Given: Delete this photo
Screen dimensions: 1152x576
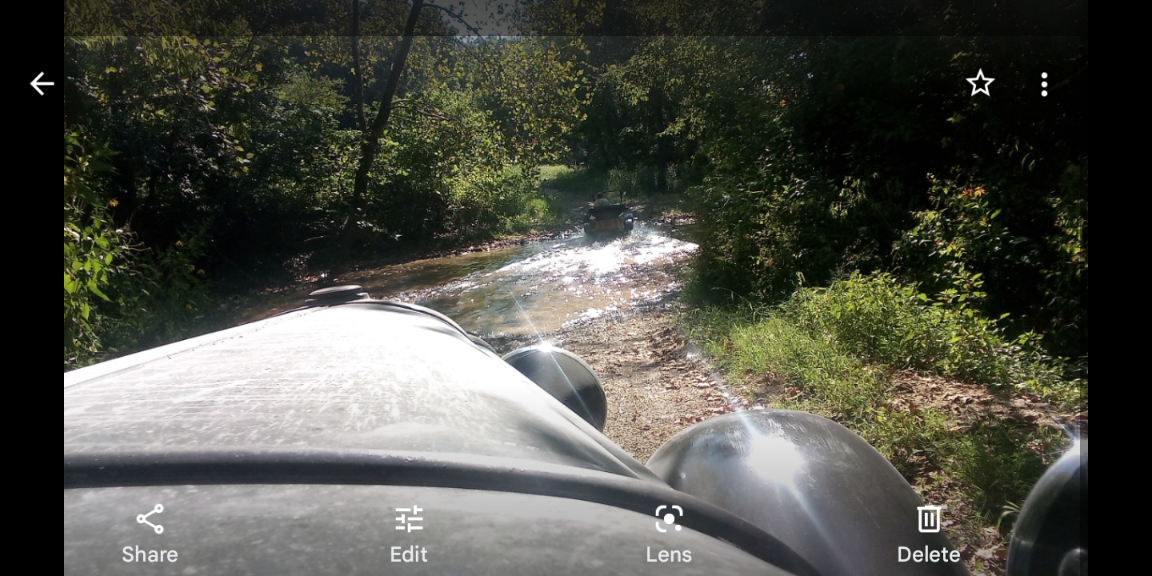Looking at the screenshot, I should pos(928,533).
